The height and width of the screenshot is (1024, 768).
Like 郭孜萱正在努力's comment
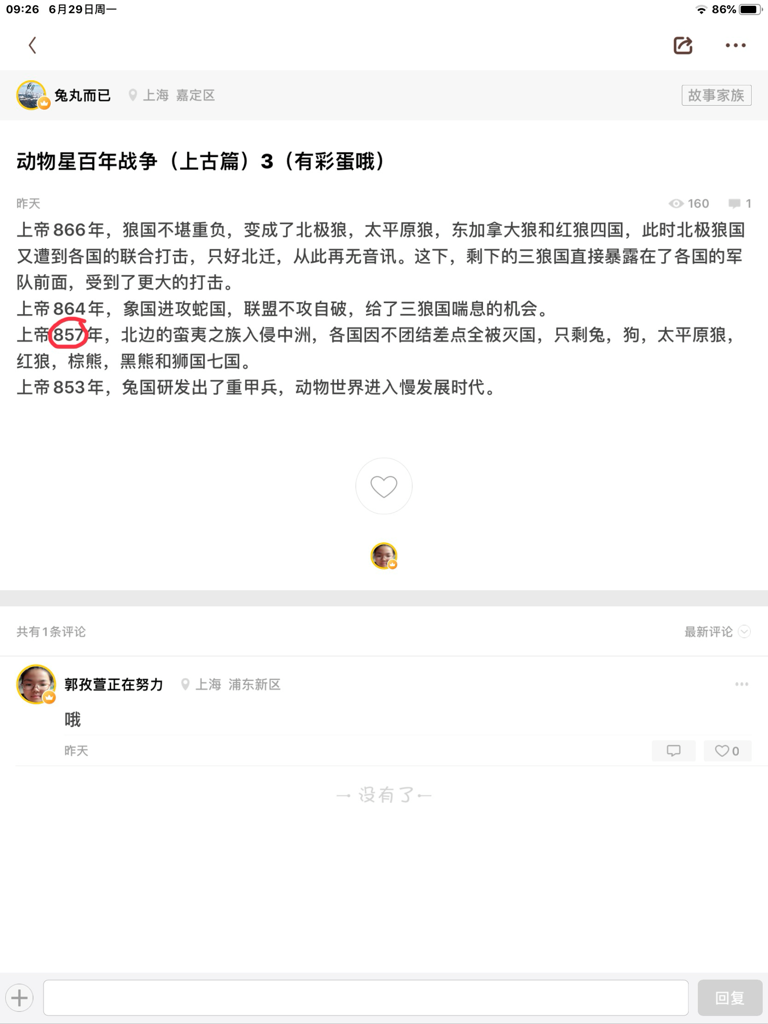click(x=727, y=751)
